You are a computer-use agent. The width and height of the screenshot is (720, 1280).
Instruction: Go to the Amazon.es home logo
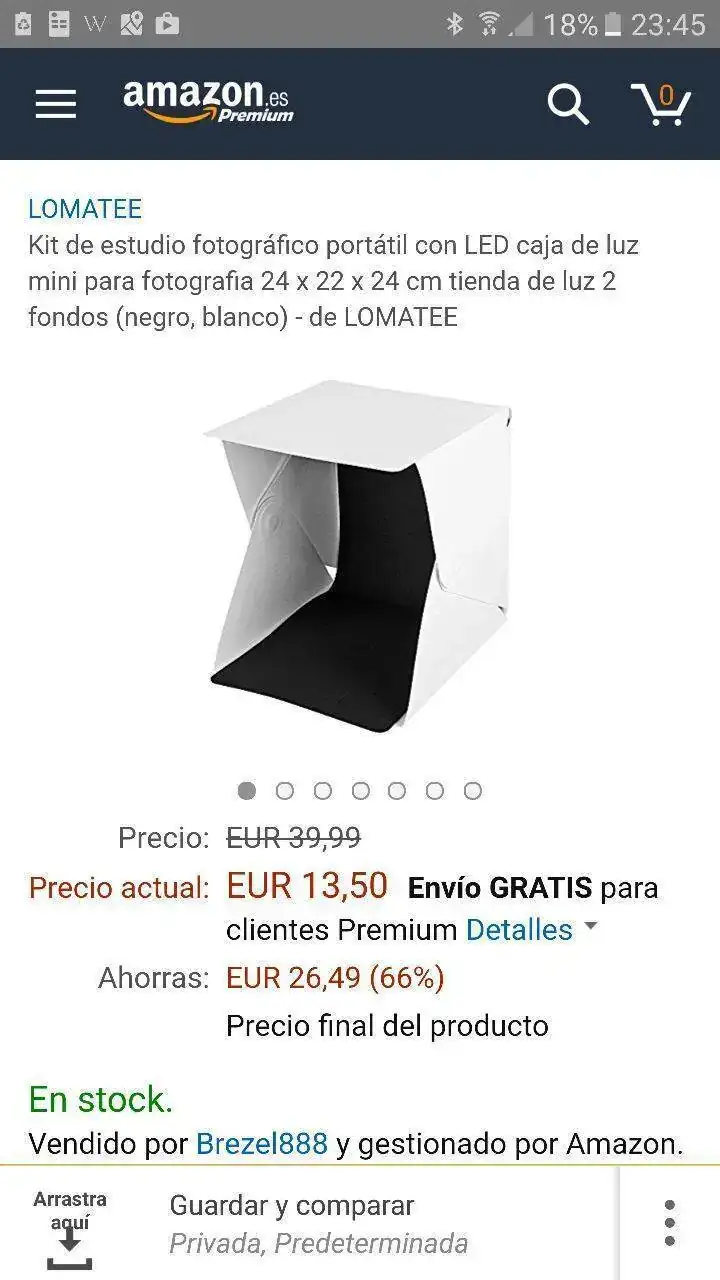(x=208, y=103)
